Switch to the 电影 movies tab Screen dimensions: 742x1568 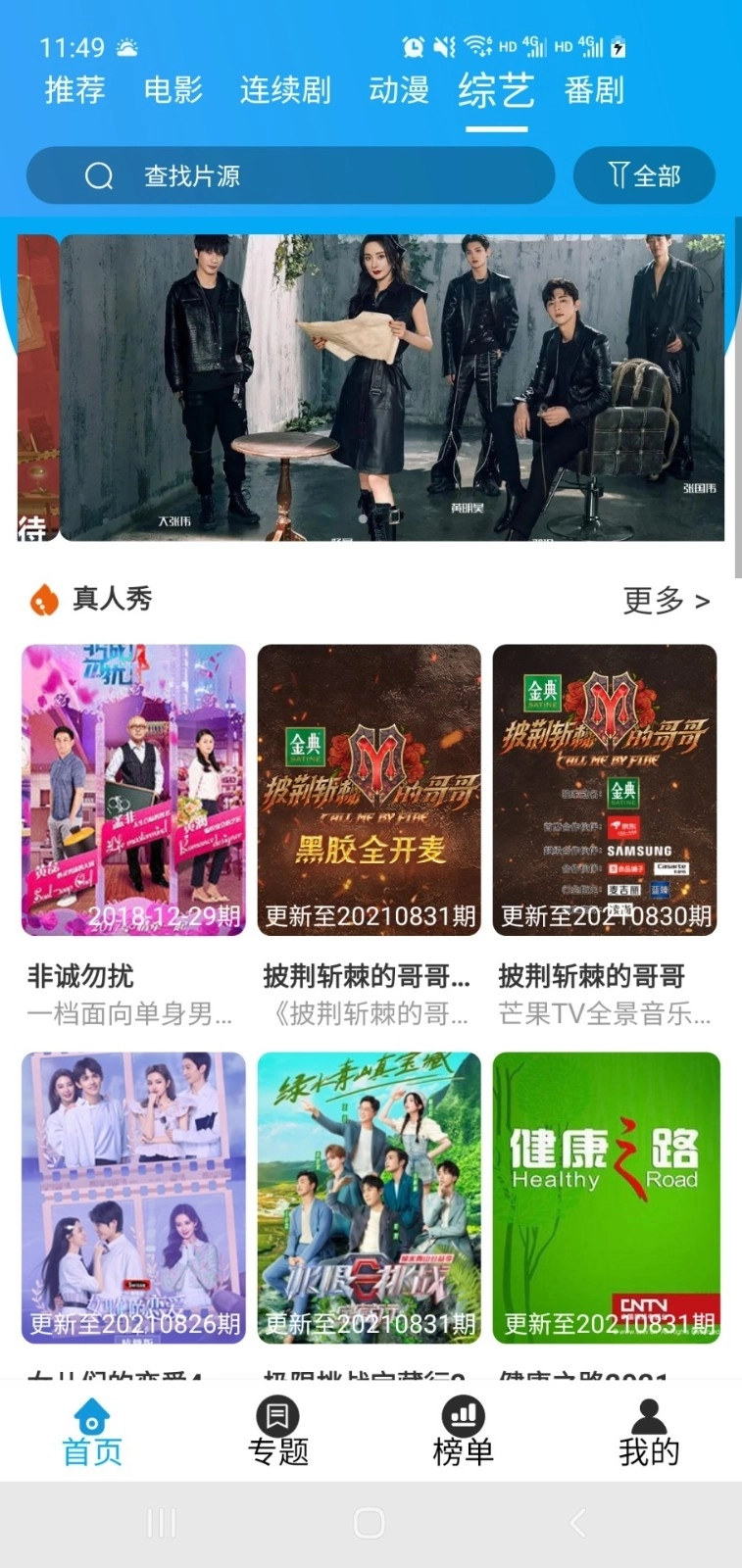[x=173, y=90]
